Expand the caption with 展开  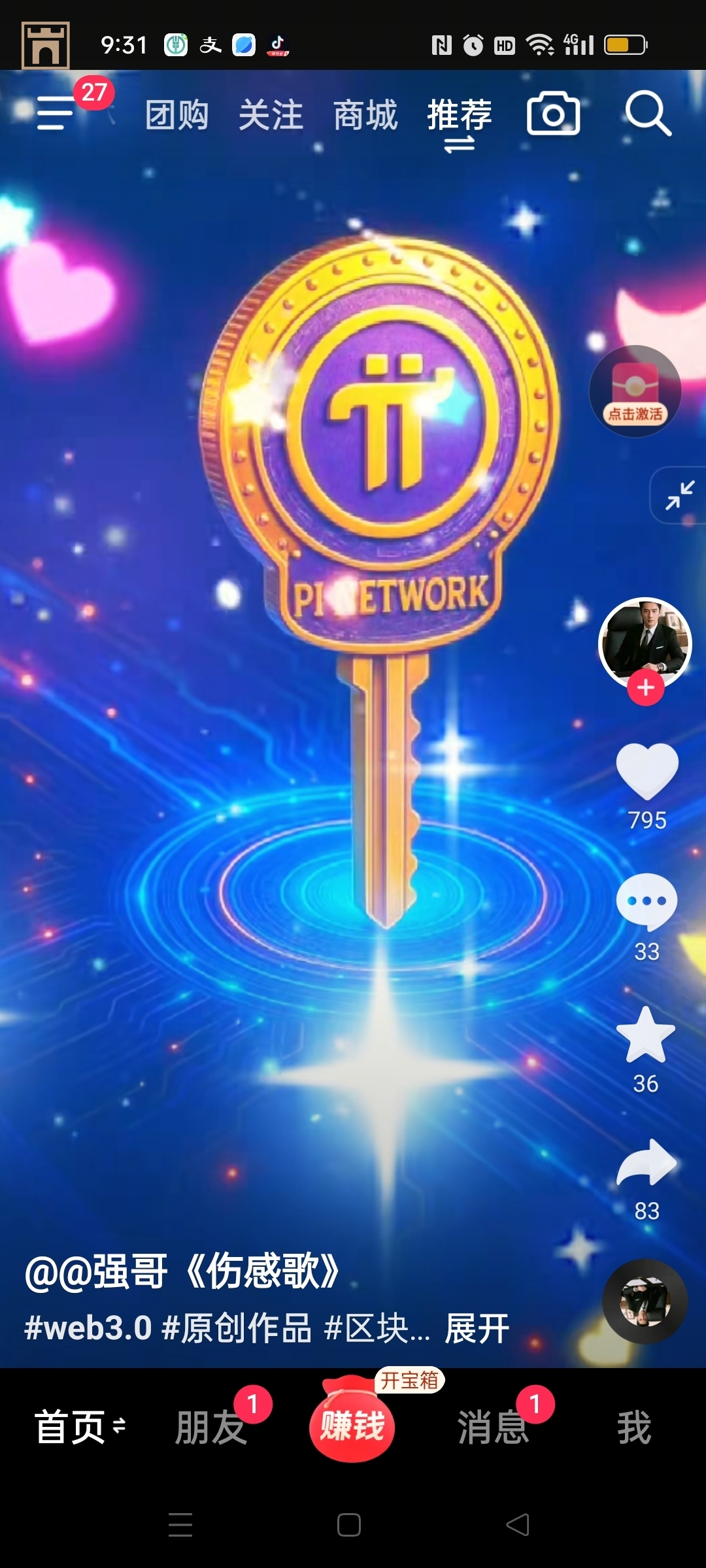pos(477,1328)
